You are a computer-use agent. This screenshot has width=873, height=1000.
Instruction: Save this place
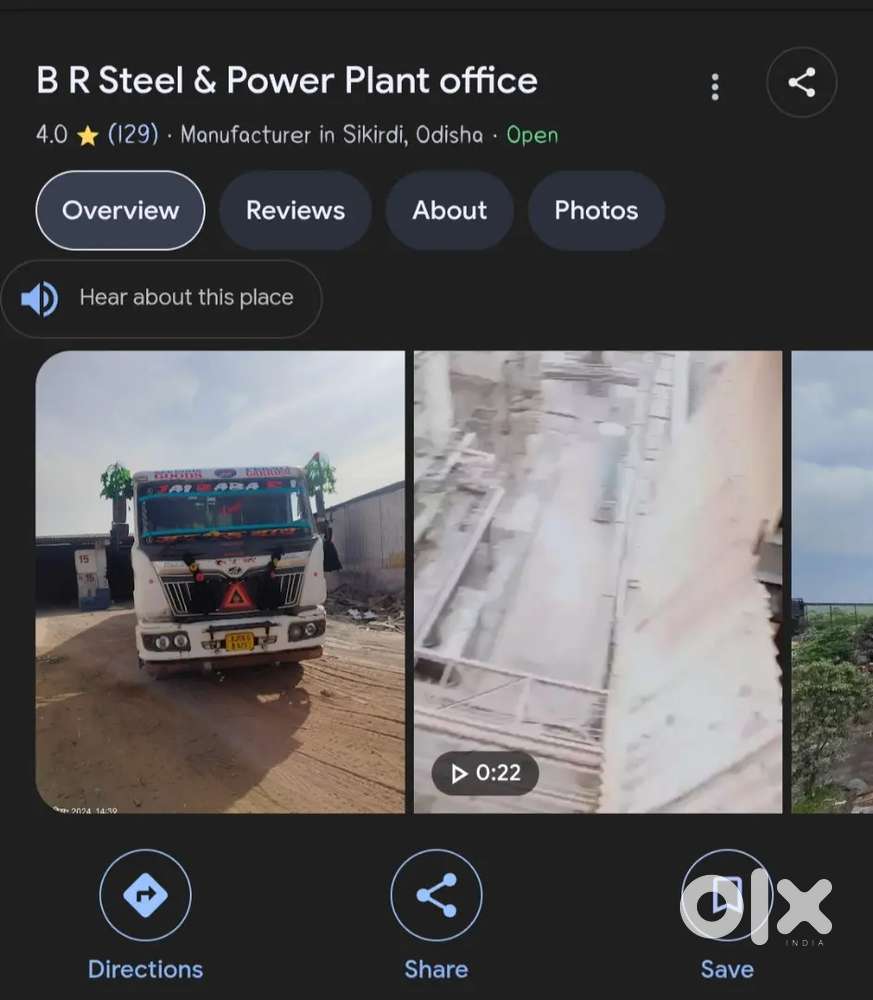point(727,895)
